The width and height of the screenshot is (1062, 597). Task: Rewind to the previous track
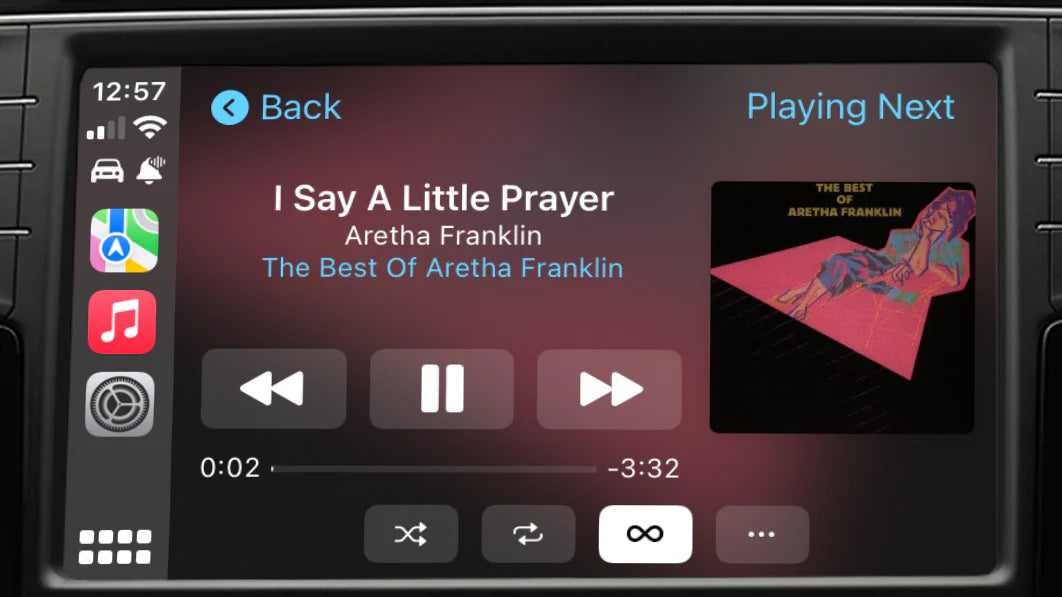273,389
